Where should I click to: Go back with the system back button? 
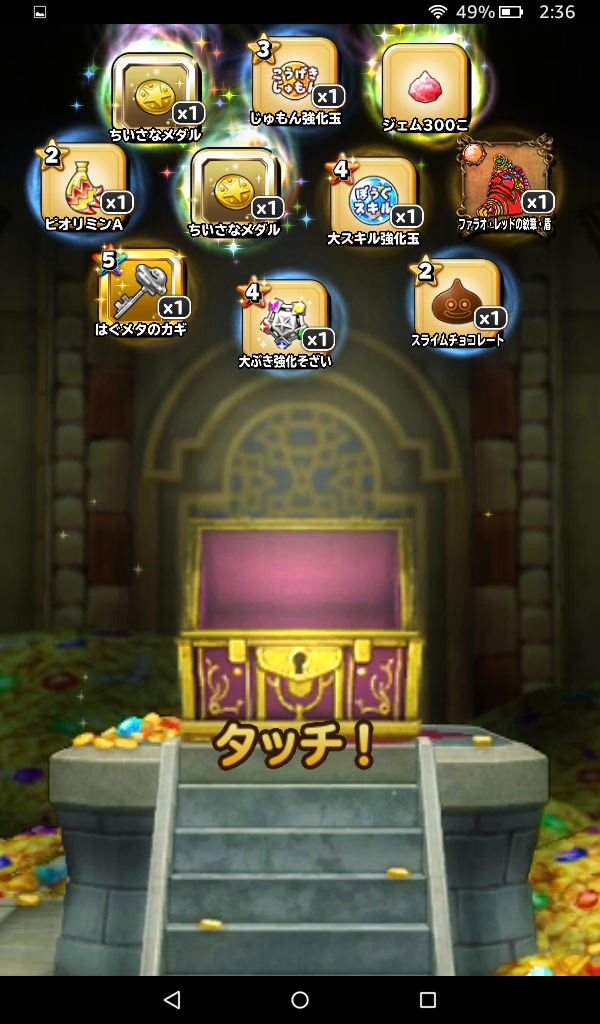(x=172, y=1000)
